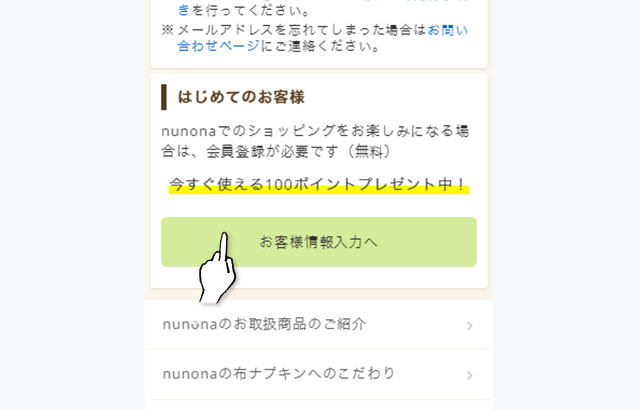Viewport: 640px width, 410px height.
Task: Open nunonaの布ナプキンへのこだわり row
Action: click(318, 374)
